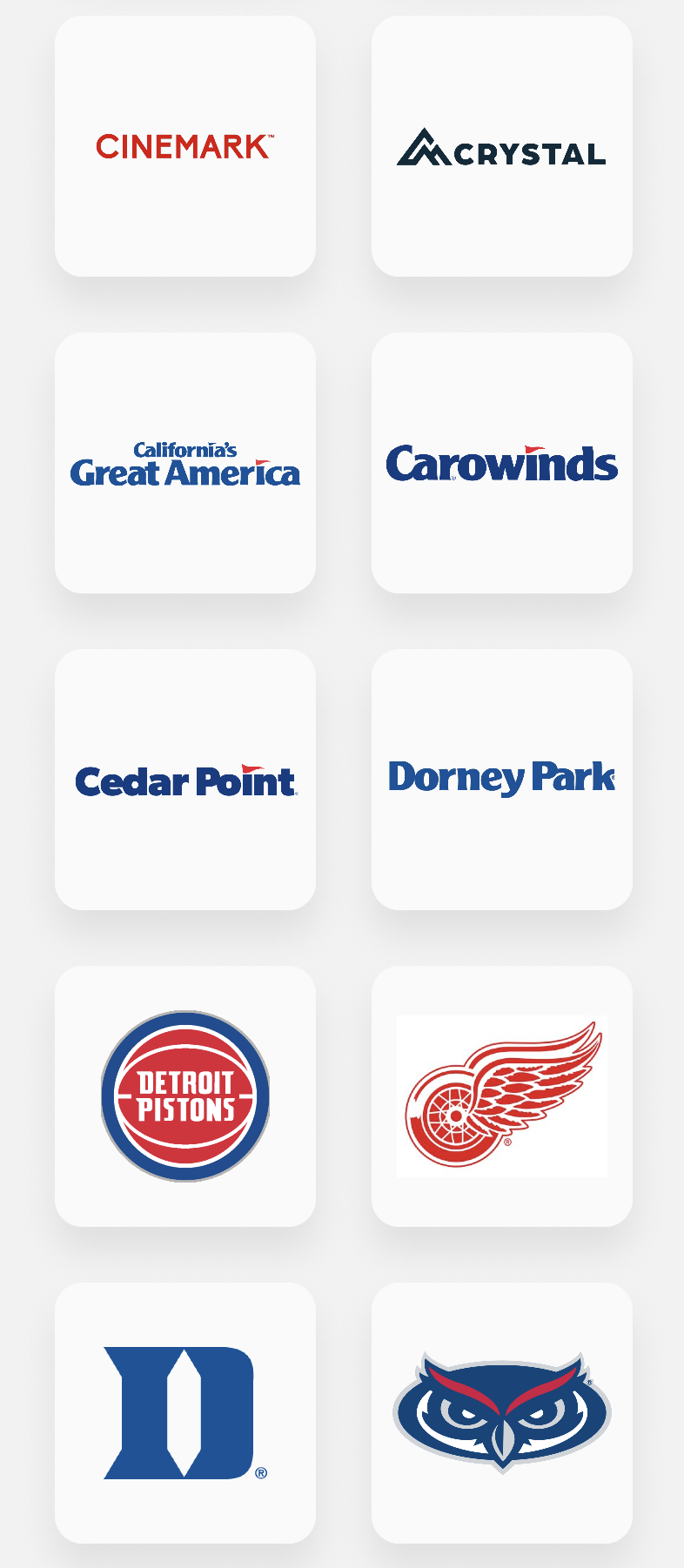Open the Cinemark card
The width and height of the screenshot is (684, 1568).
click(x=184, y=146)
